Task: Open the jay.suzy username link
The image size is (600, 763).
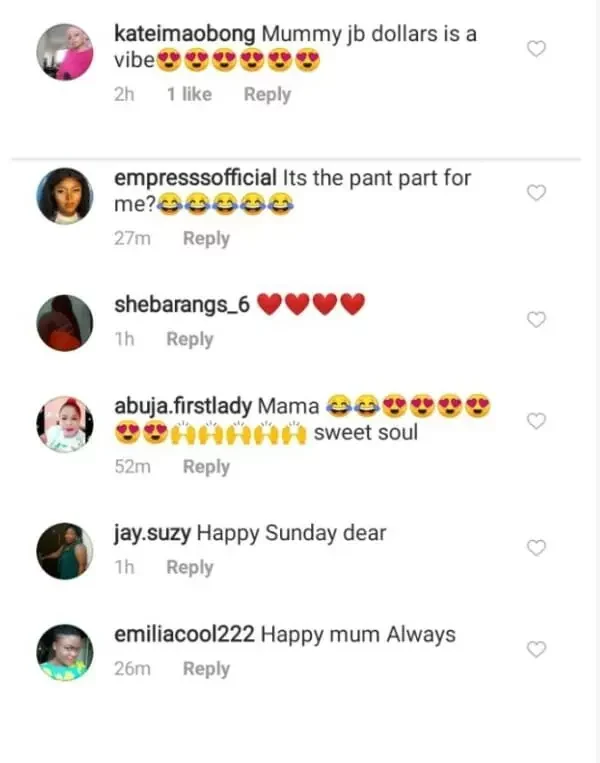Action: coord(153,533)
